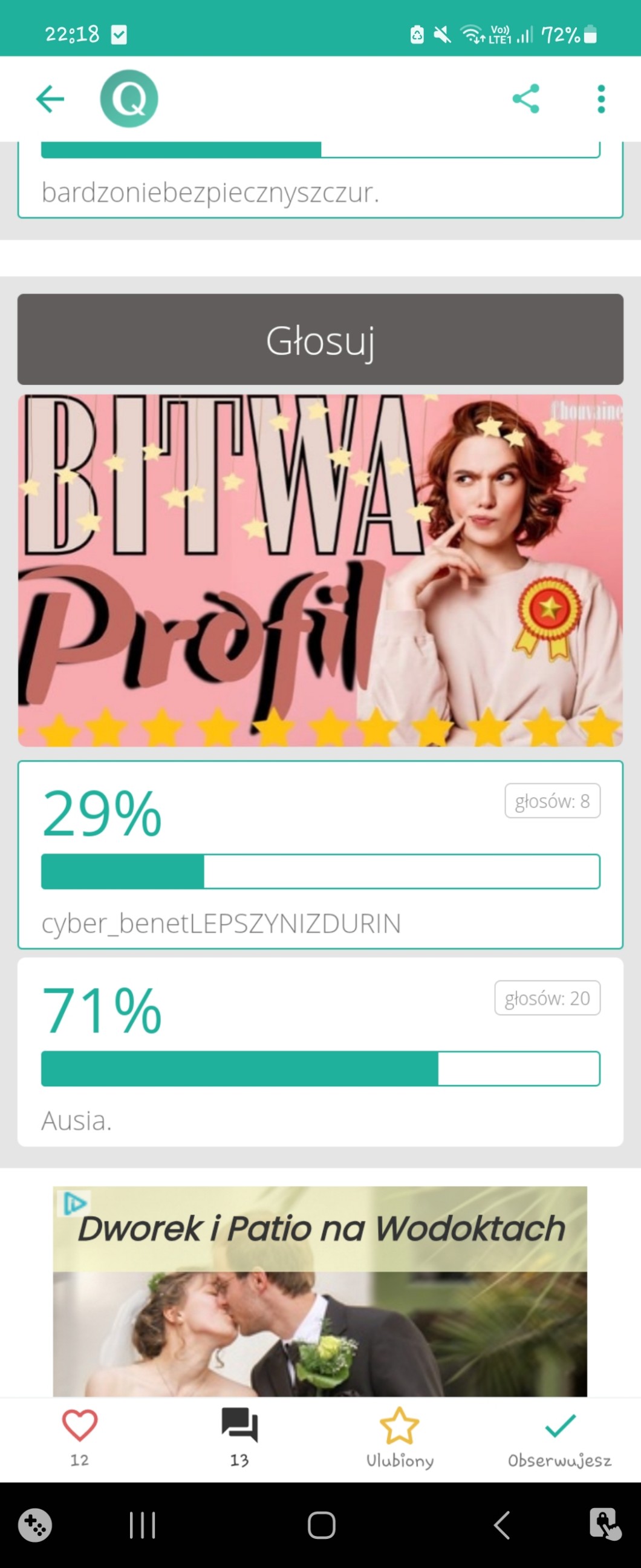Open the Q logo home icon
Image resolution: width=641 pixels, height=1568 pixels.
(129, 99)
